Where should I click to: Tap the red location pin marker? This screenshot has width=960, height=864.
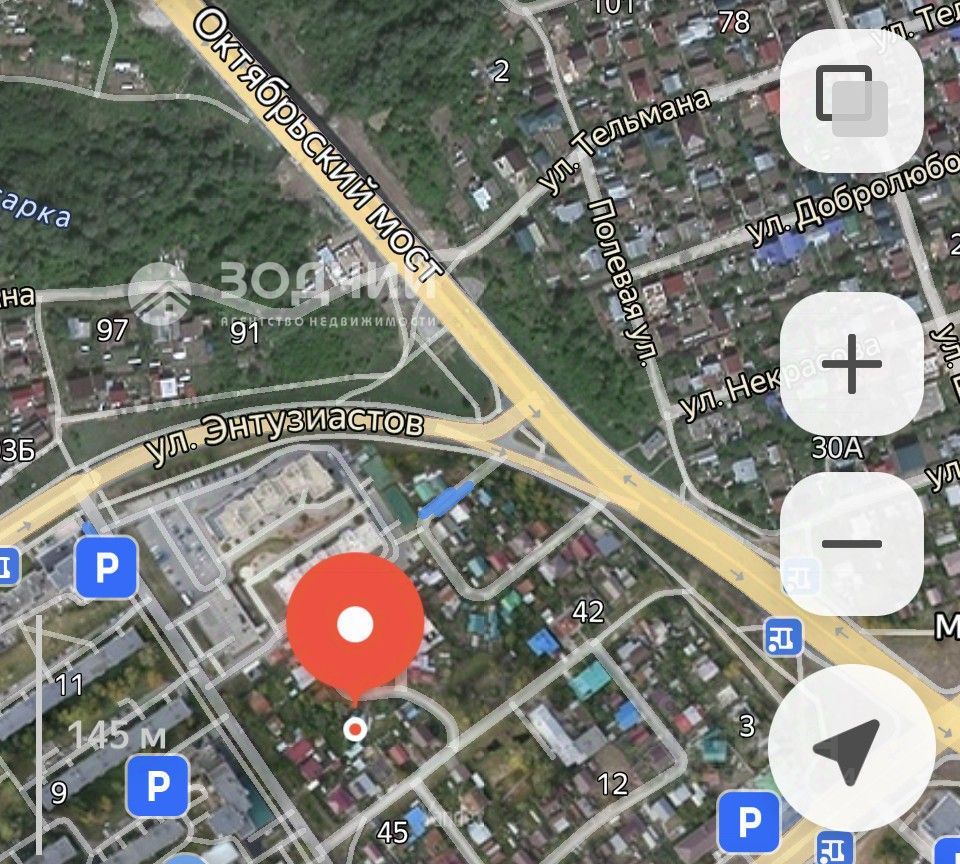pyautogui.click(x=355, y=624)
